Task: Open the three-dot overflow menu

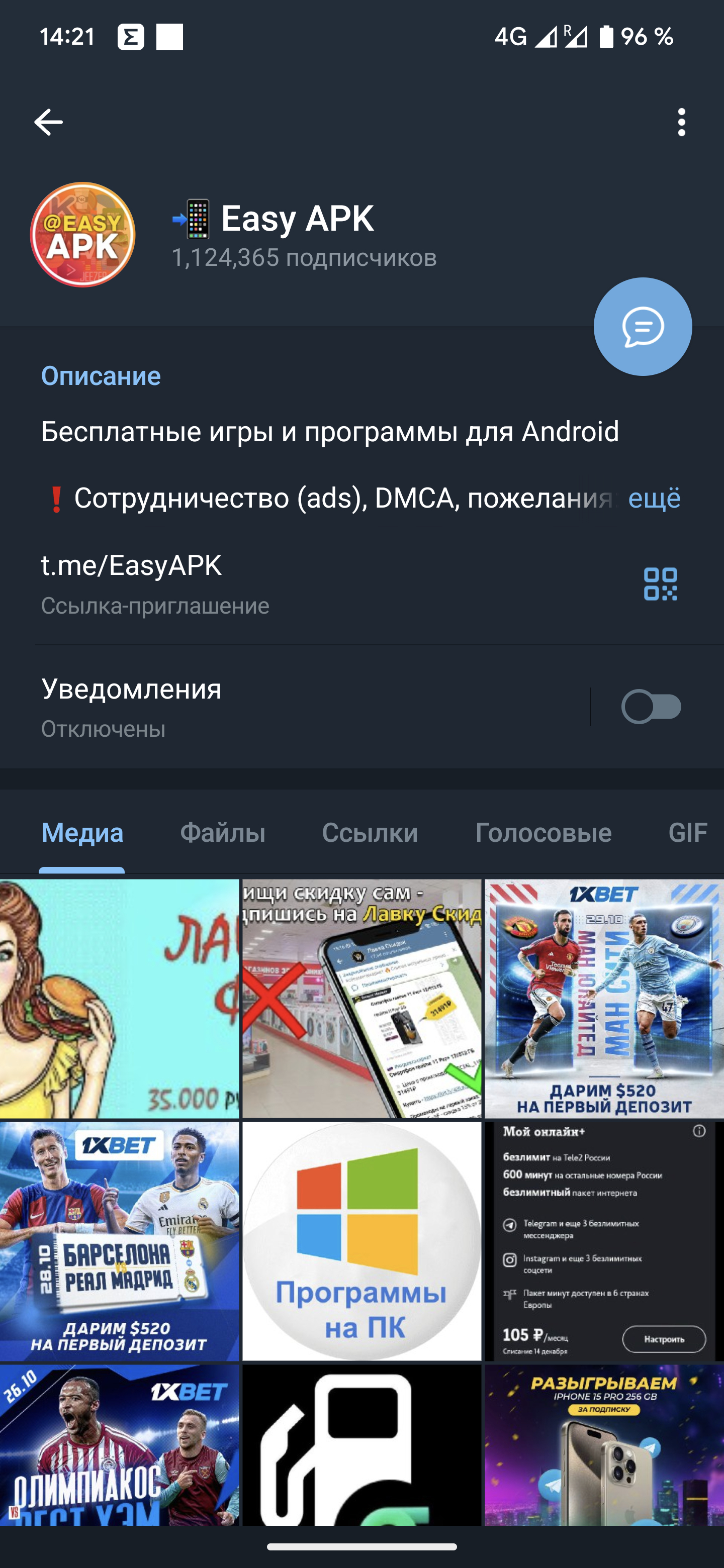Action: tap(681, 122)
